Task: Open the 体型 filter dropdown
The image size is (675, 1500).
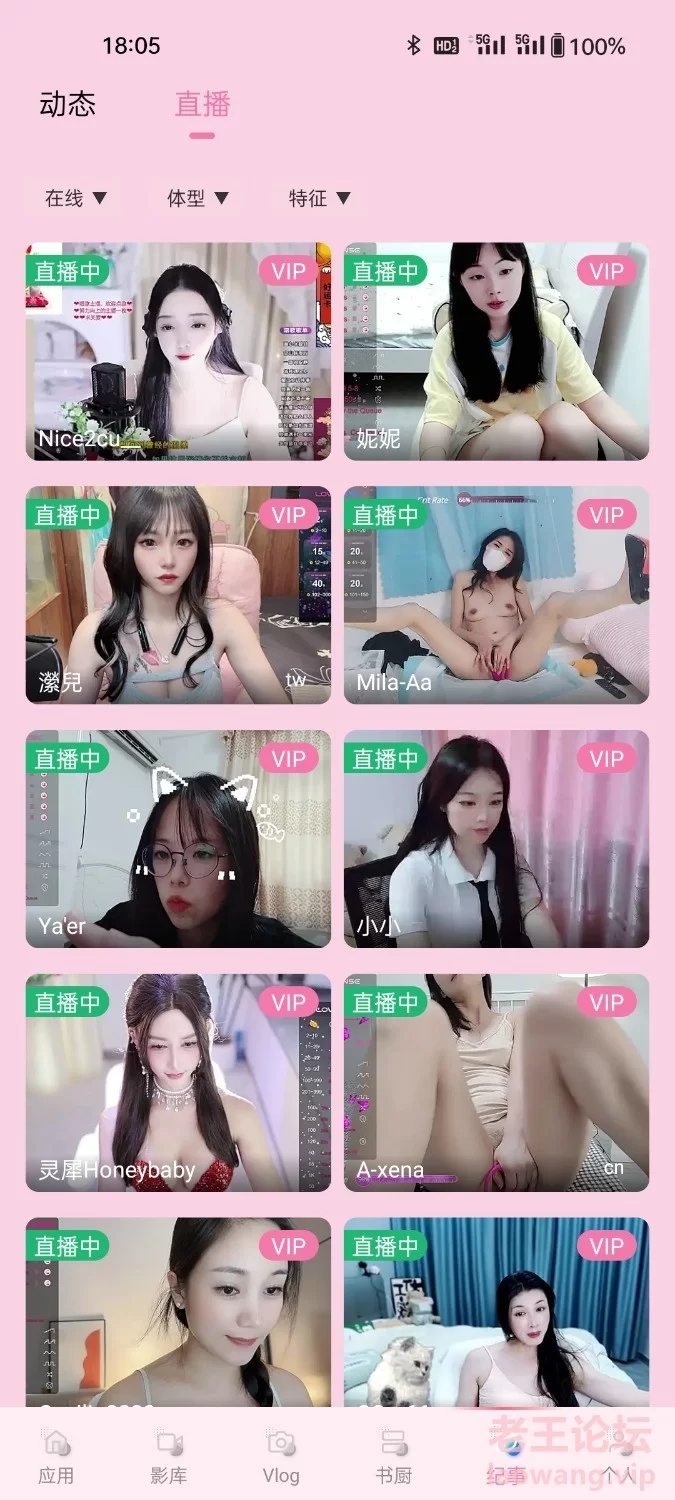Action: pyautogui.click(x=198, y=198)
